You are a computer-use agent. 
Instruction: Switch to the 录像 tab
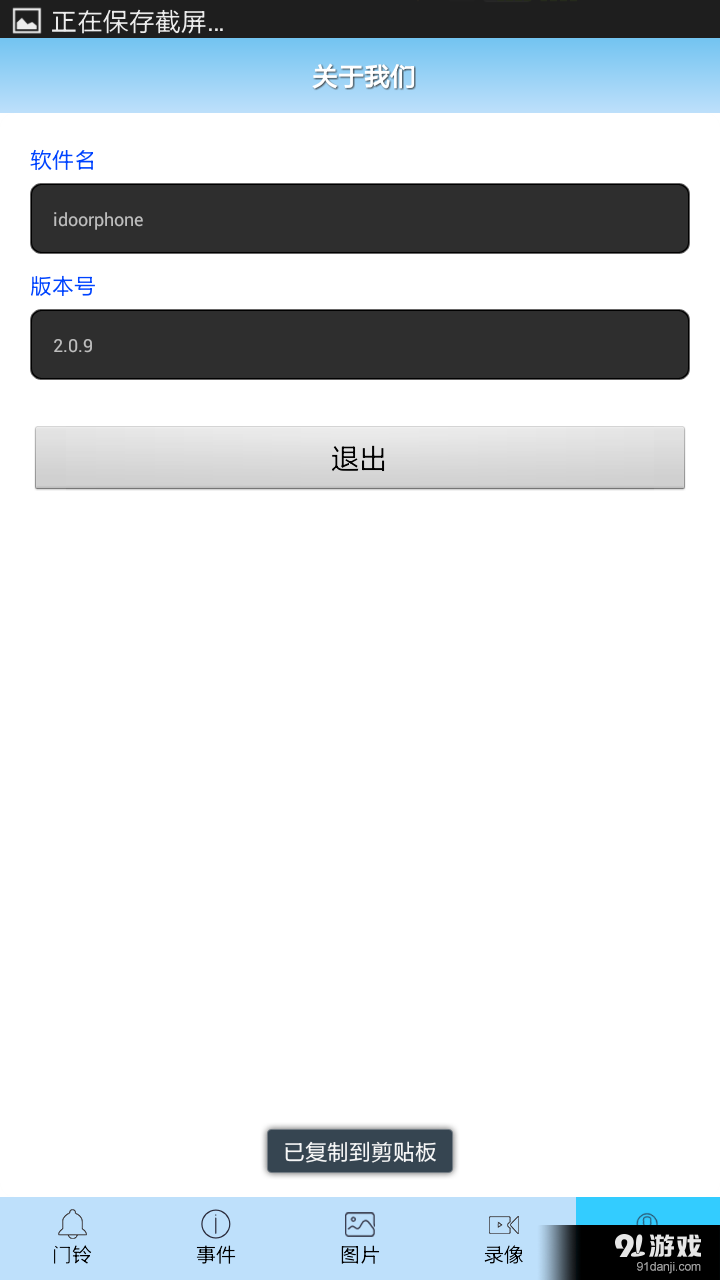(502, 1238)
